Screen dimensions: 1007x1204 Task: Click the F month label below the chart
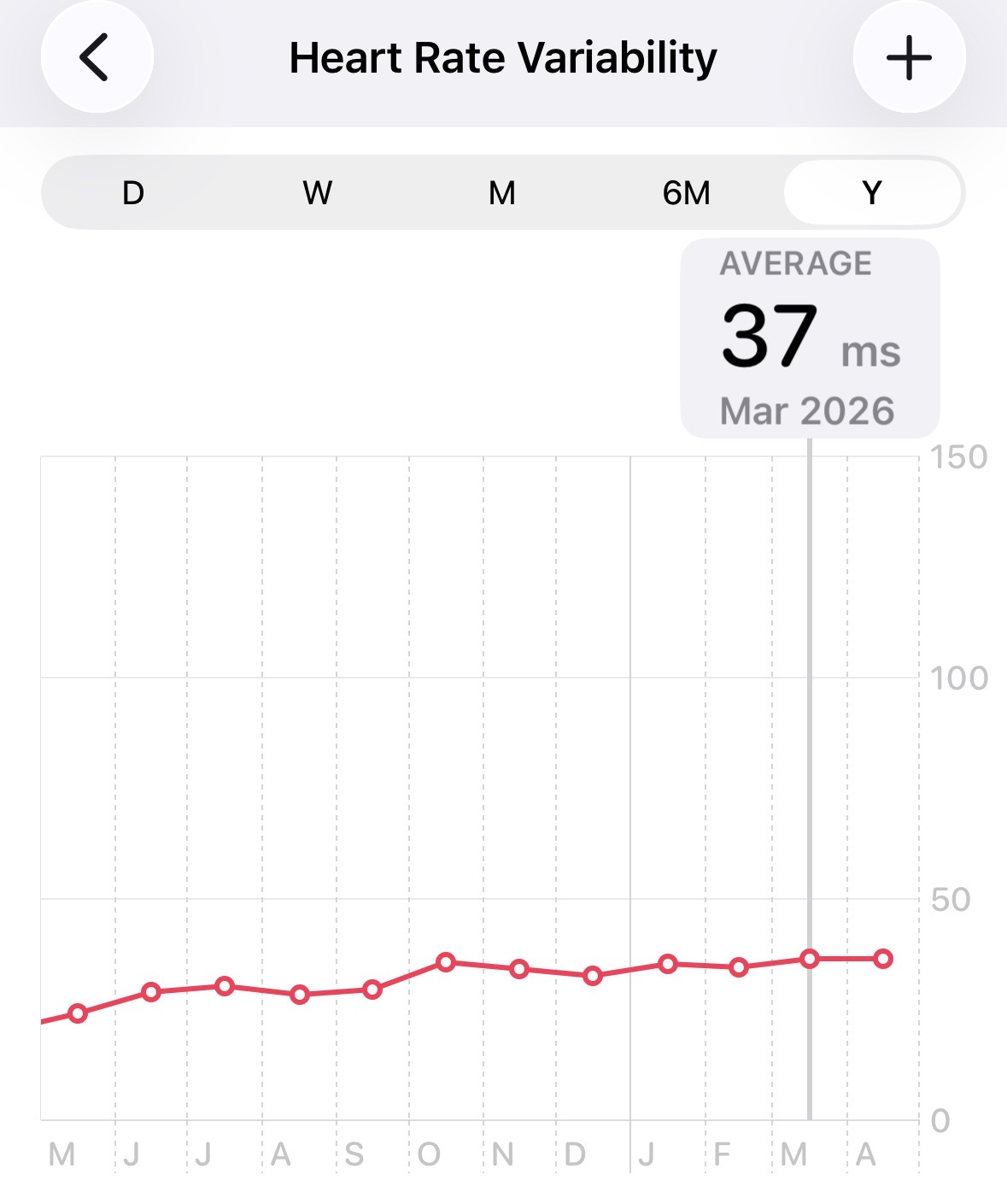coord(722,1155)
